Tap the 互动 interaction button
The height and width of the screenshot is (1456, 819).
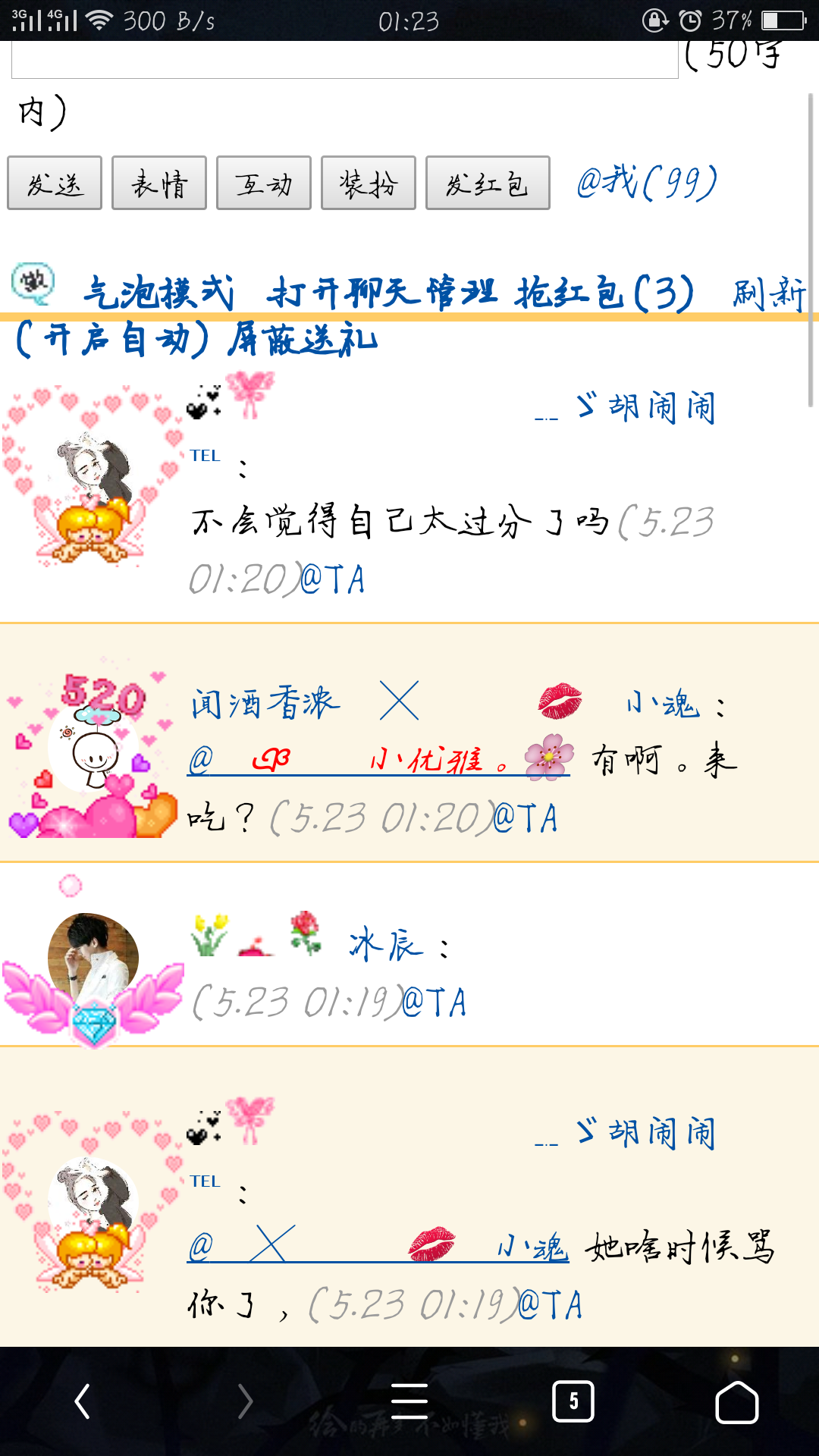pos(264,183)
